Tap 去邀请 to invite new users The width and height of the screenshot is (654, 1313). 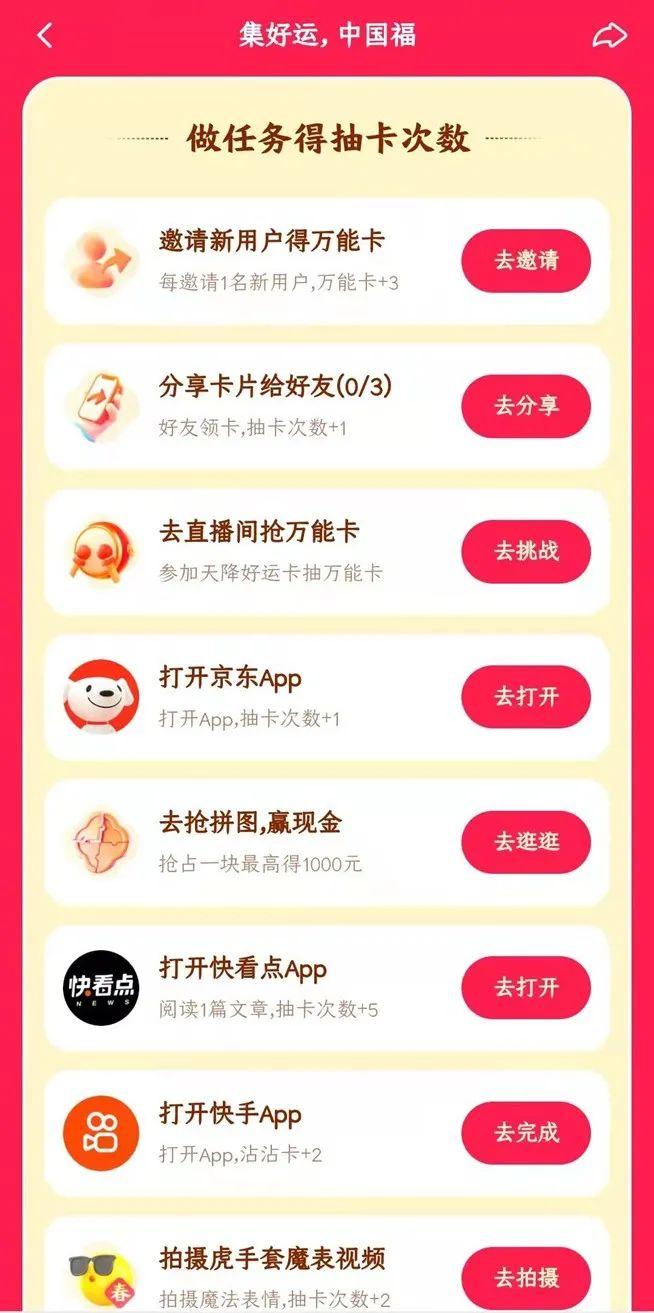(x=525, y=261)
